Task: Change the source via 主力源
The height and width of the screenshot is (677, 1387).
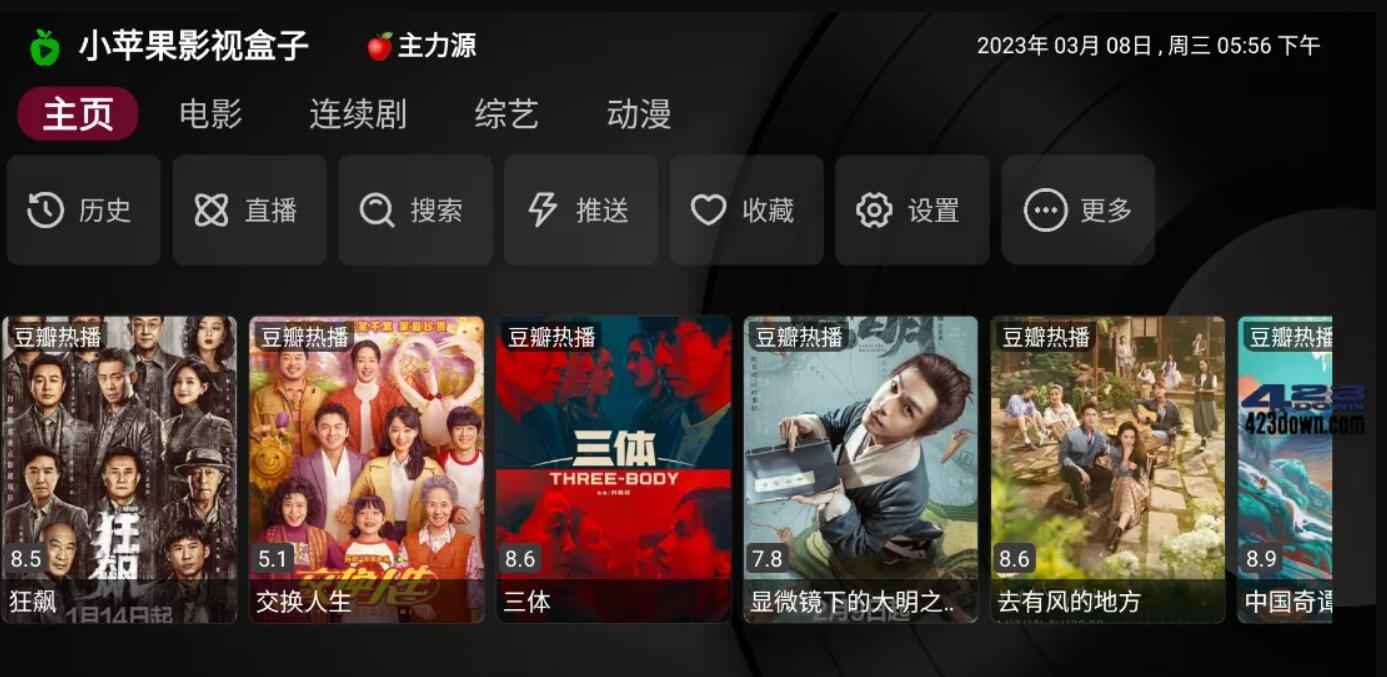Action: (423, 46)
